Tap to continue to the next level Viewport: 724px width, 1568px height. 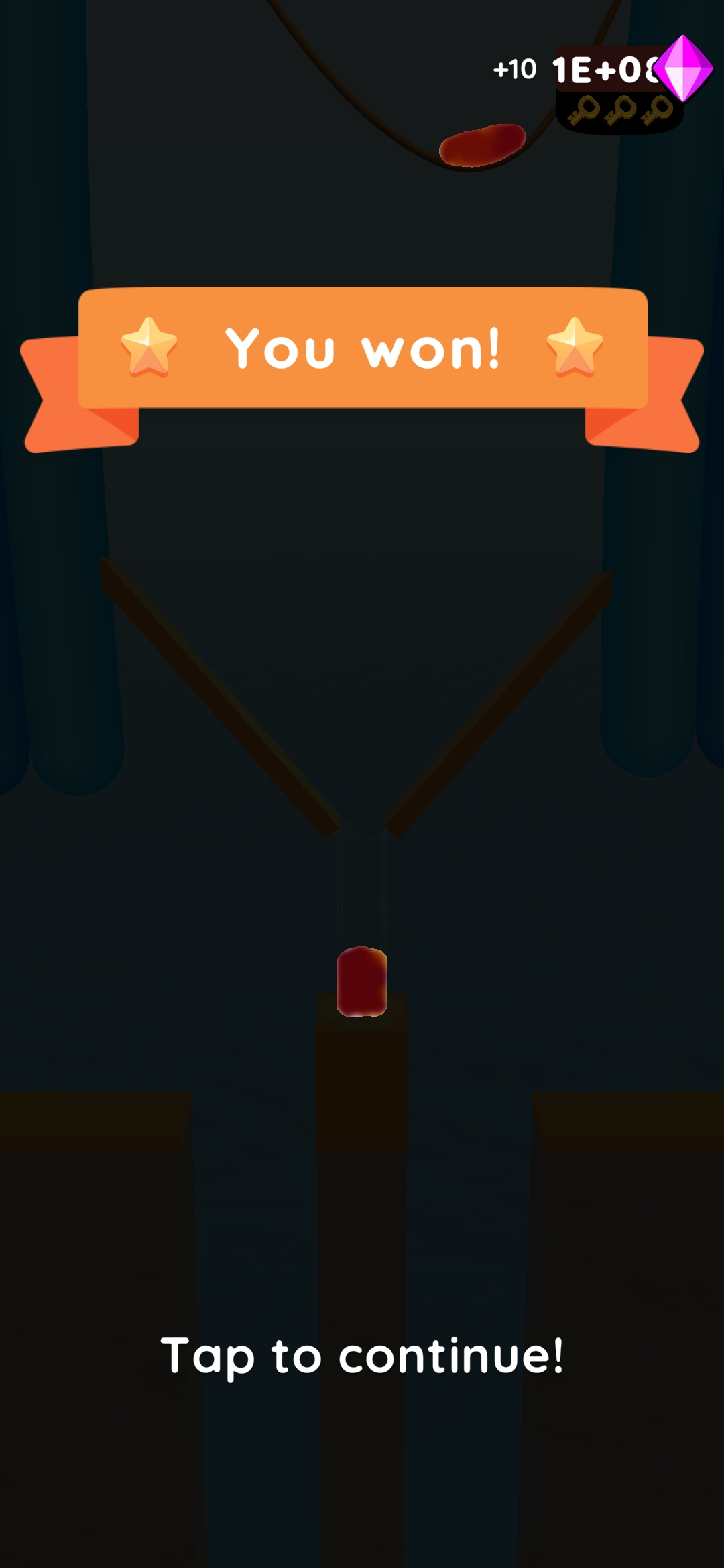click(x=362, y=1355)
